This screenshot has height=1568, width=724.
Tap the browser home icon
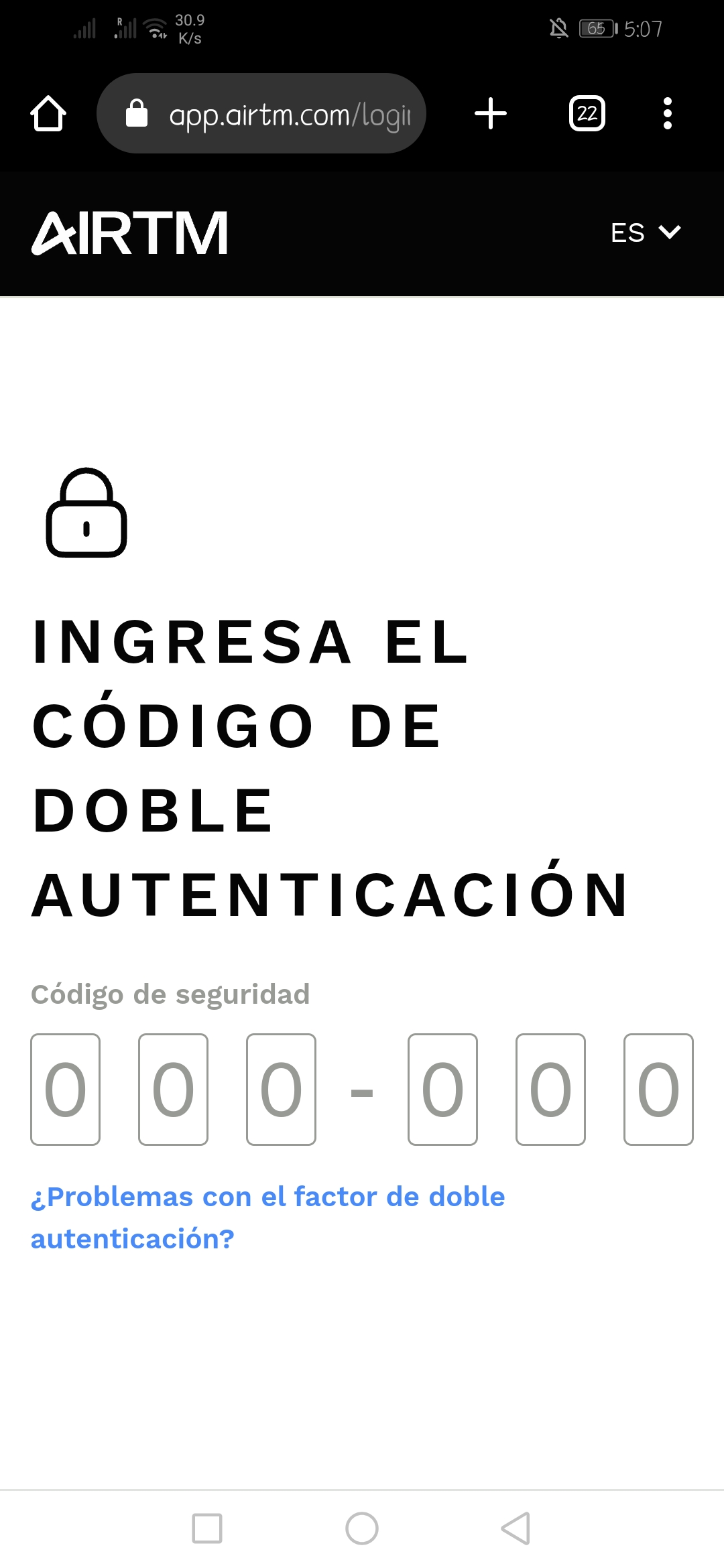(x=48, y=113)
